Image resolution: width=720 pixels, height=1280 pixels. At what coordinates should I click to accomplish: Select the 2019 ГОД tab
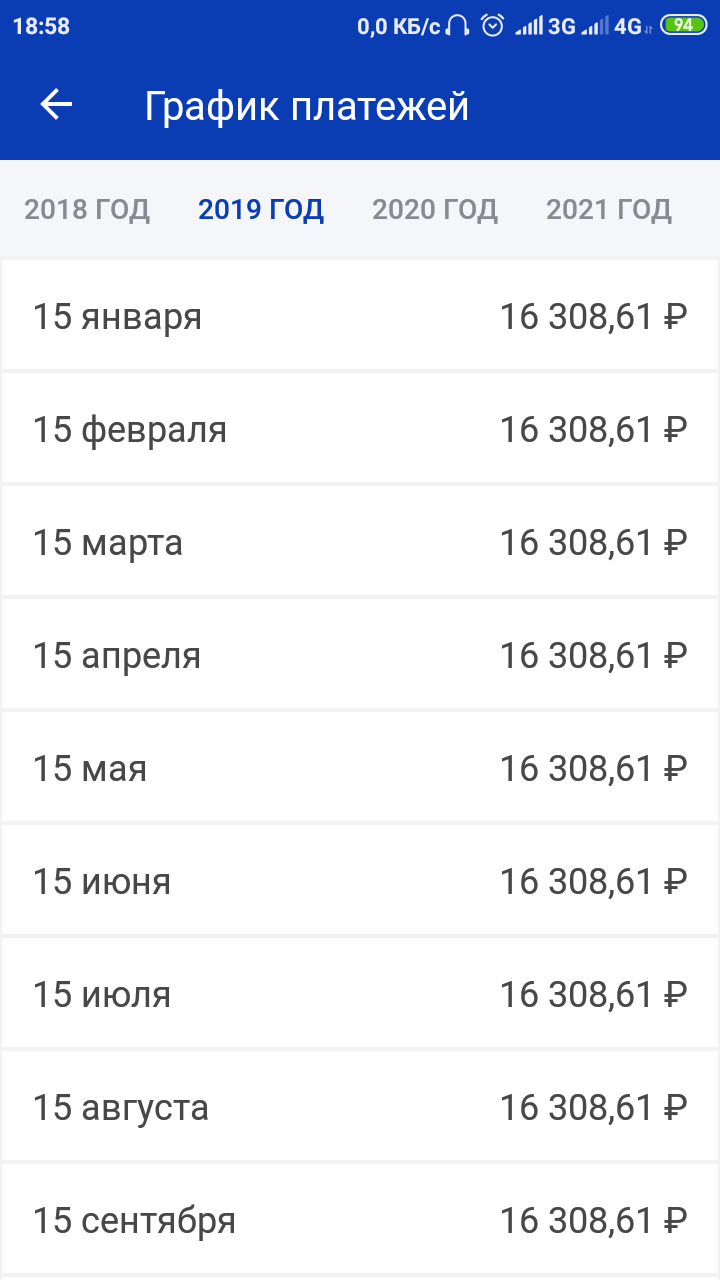[261, 210]
